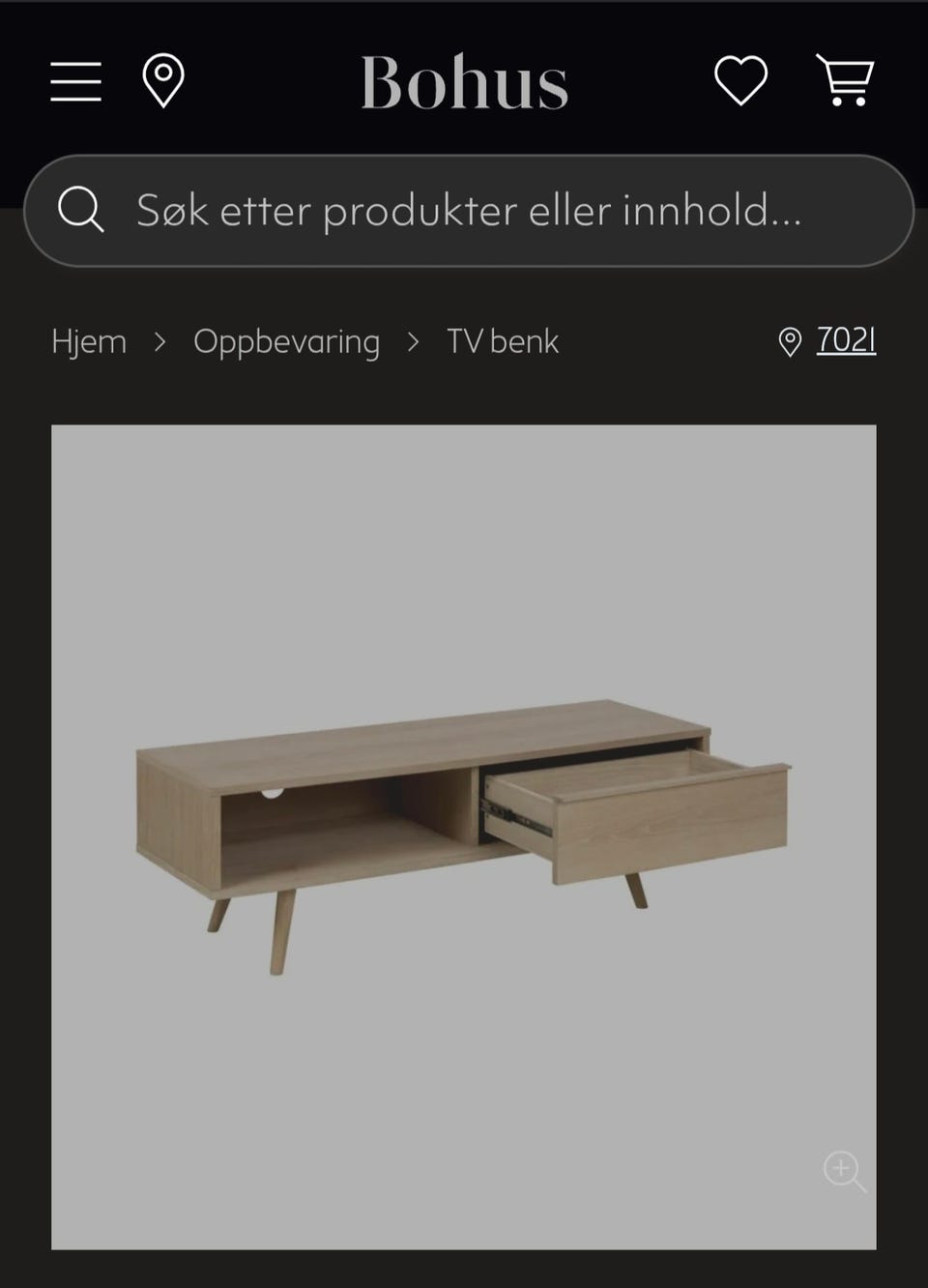Open the underlined store link 7021

(845, 341)
